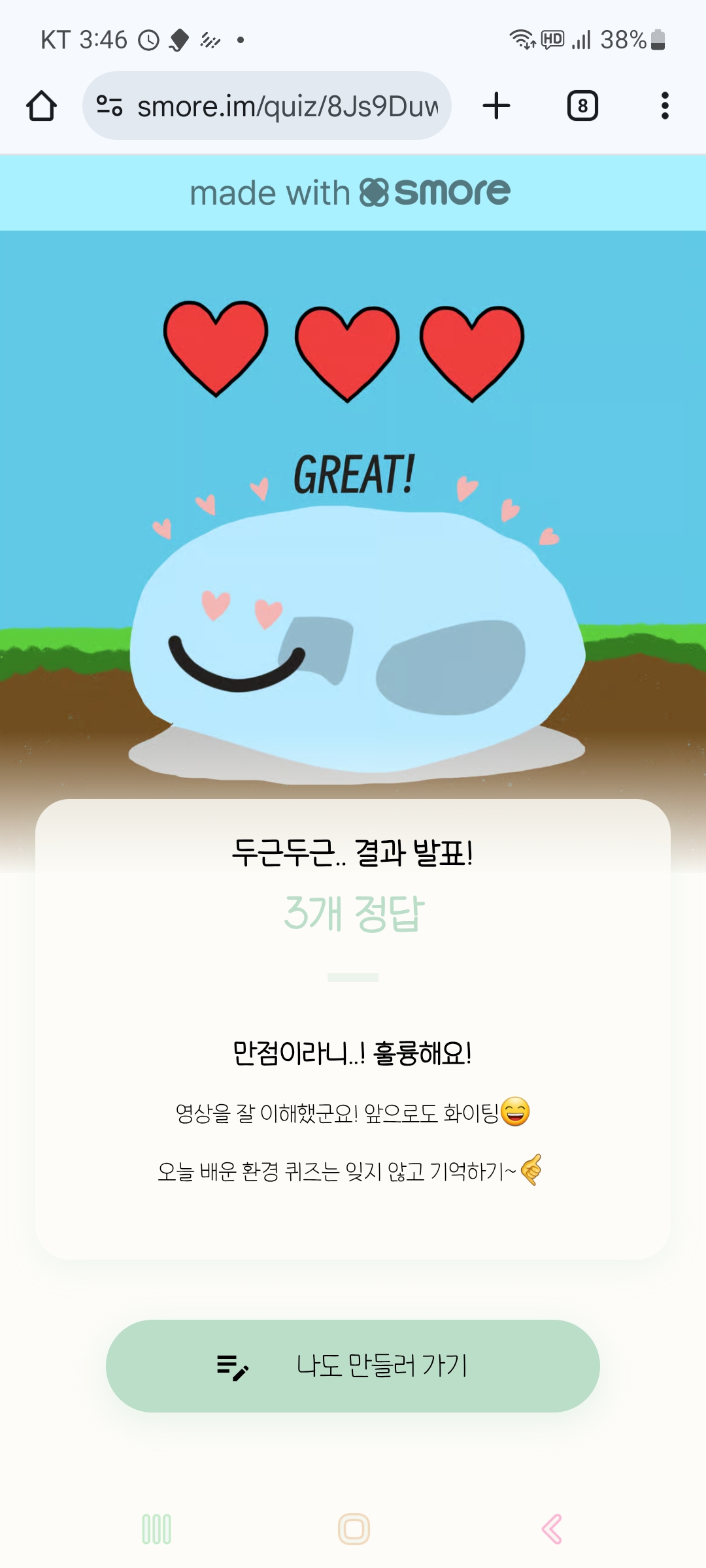706x1568 pixels.
Task: View site information settings icon
Action: [109, 106]
